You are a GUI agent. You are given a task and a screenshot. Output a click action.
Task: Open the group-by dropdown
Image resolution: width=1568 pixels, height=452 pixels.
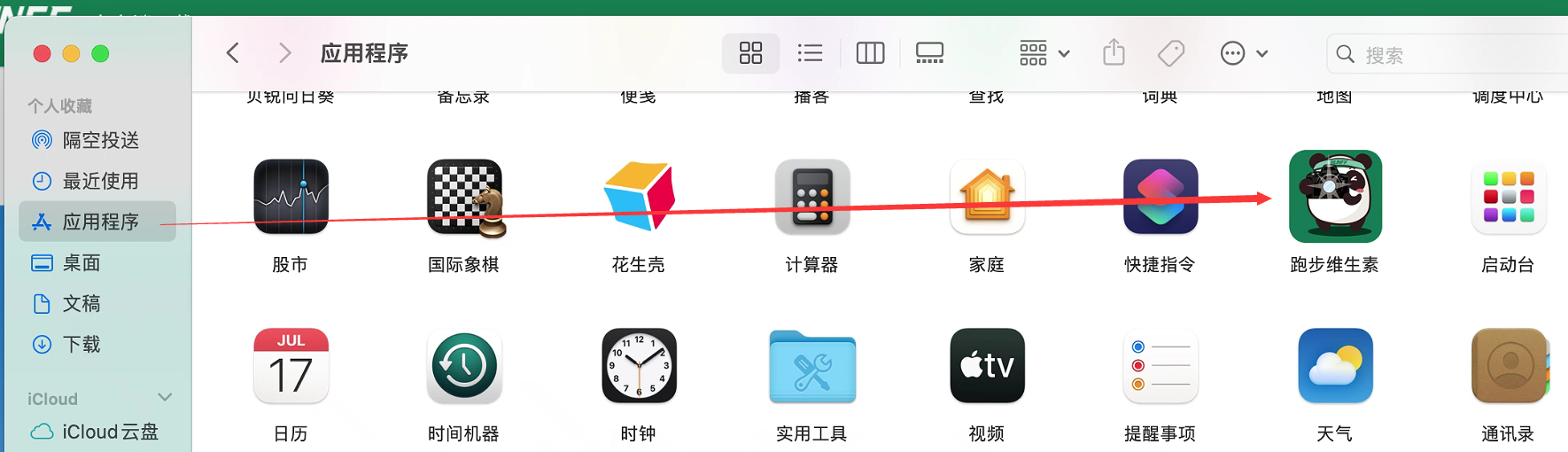pos(1044,53)
